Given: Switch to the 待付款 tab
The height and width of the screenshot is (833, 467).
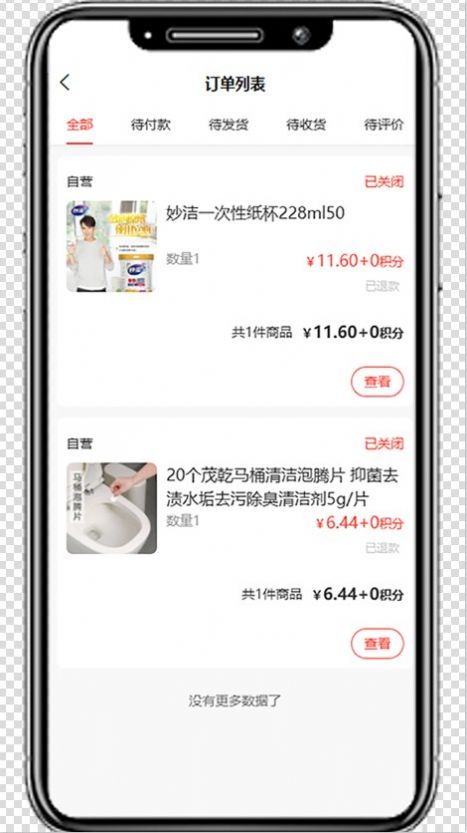Looking at the screenshot, I should 151,125.
